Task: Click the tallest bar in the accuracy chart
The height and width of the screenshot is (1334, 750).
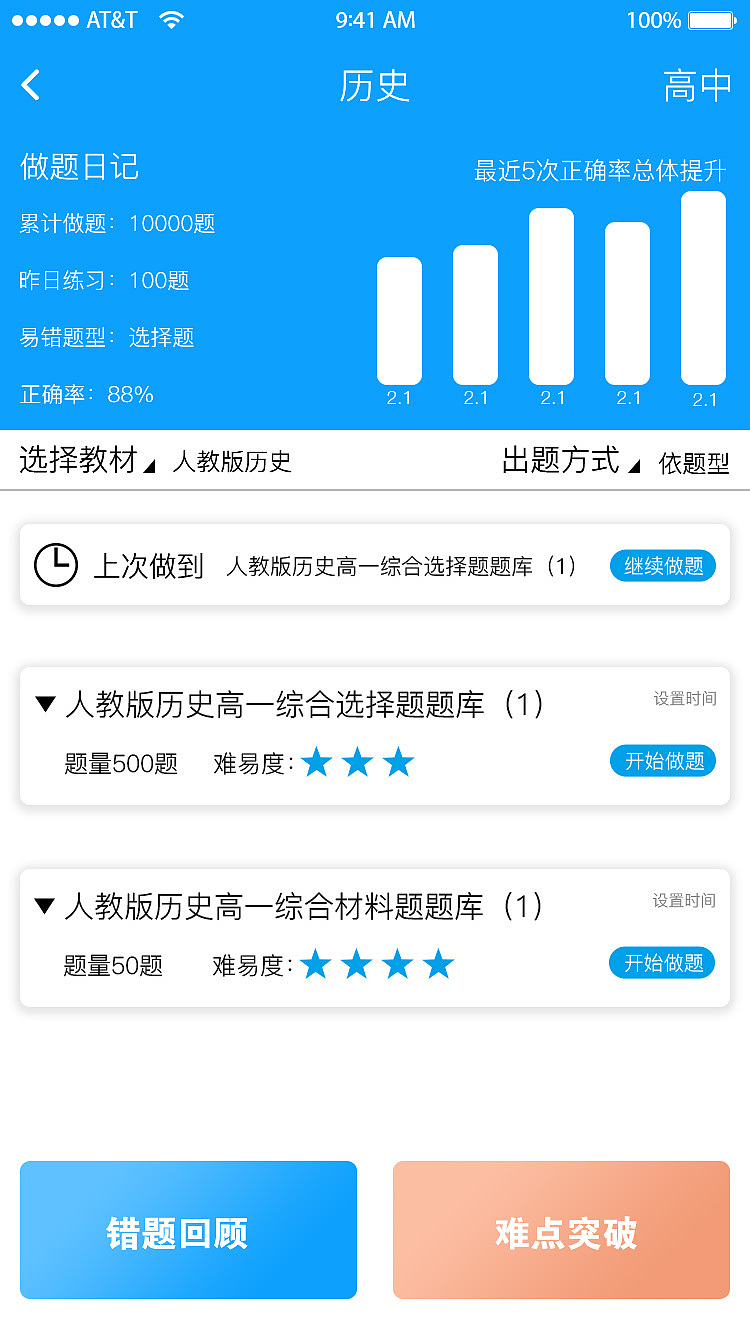Action: [703, 290]
